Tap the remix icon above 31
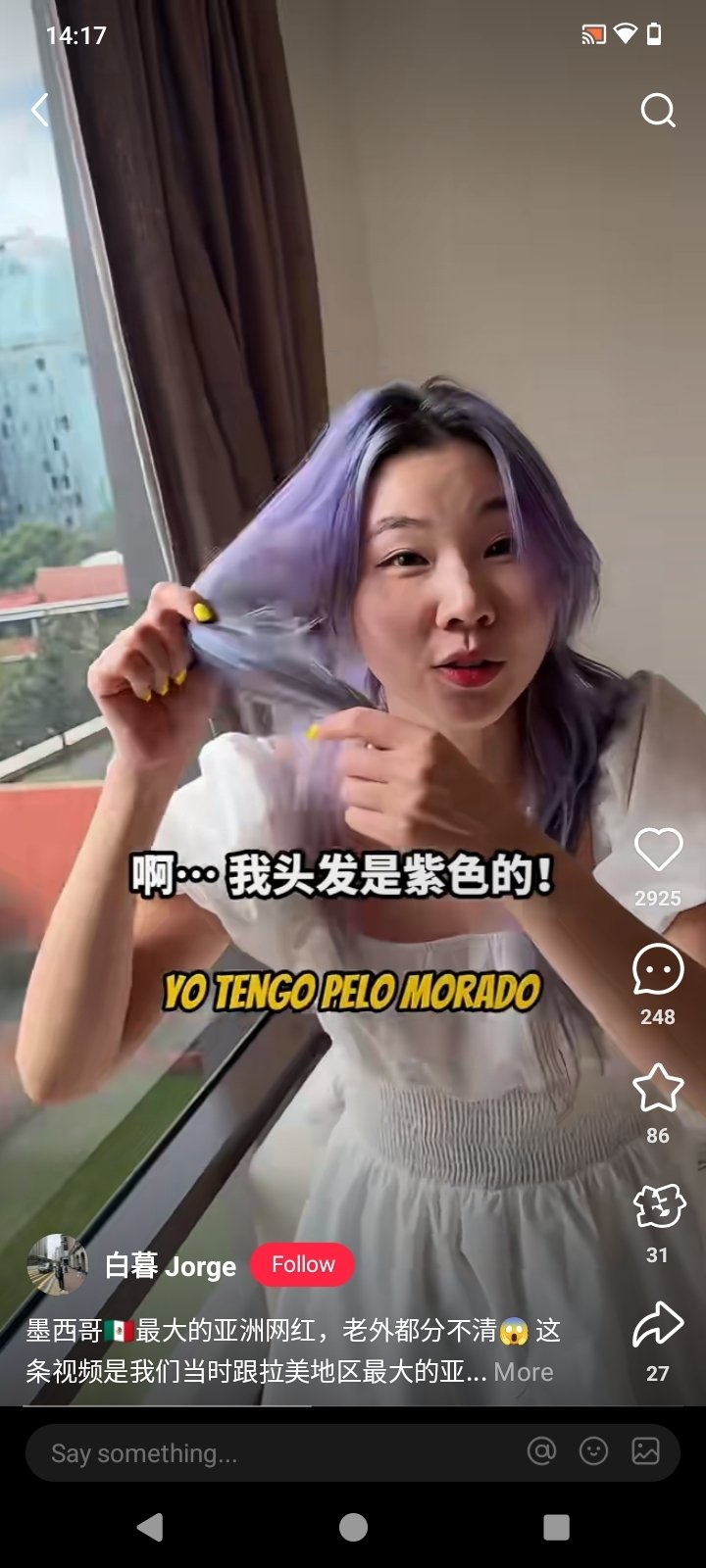The image size is (706, 1568). point(658,1206)
